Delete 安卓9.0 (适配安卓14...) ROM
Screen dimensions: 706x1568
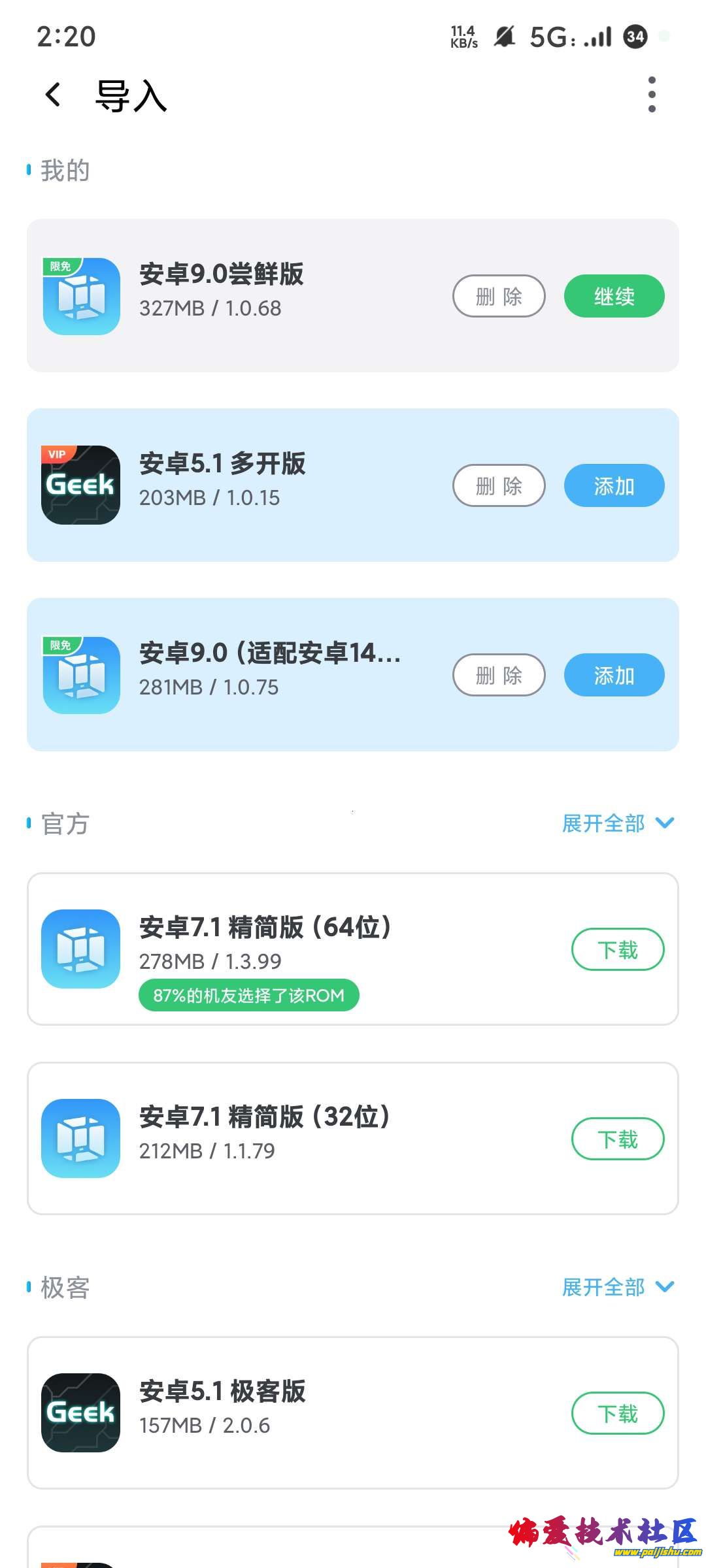pos(499,675)
